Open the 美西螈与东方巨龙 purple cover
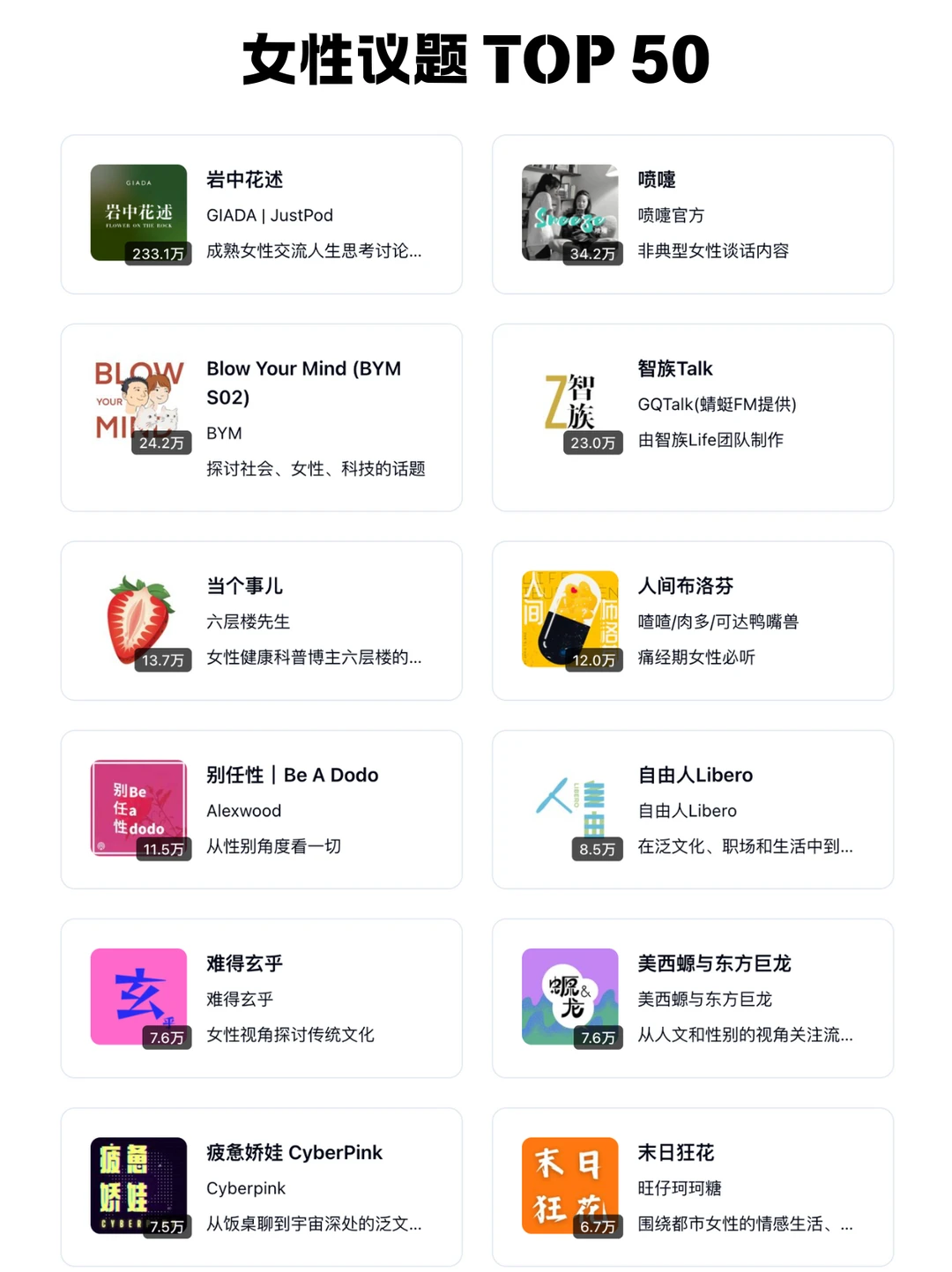The image size is (952, 1272). [x=569, y=996]
